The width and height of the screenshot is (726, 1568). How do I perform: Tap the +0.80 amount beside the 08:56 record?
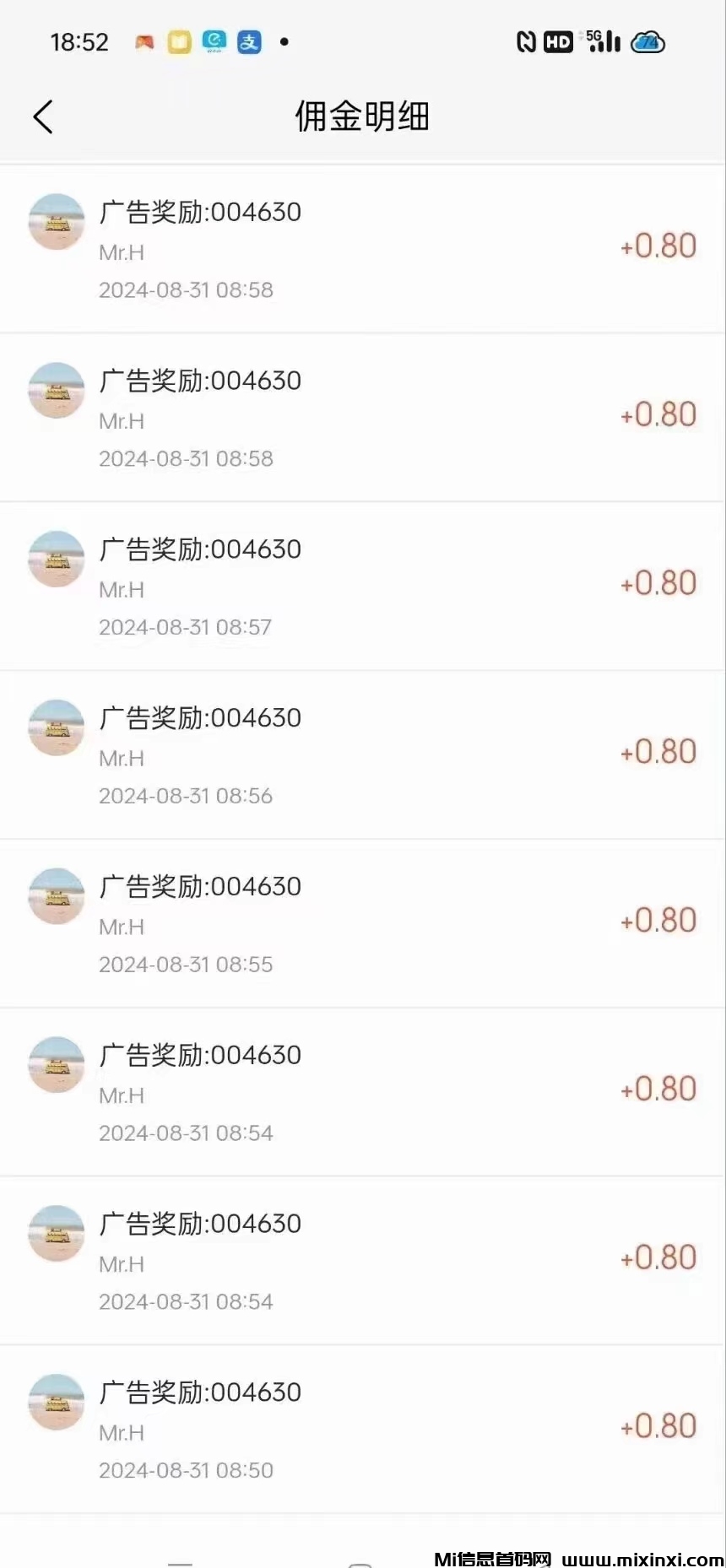pos(658,751)
